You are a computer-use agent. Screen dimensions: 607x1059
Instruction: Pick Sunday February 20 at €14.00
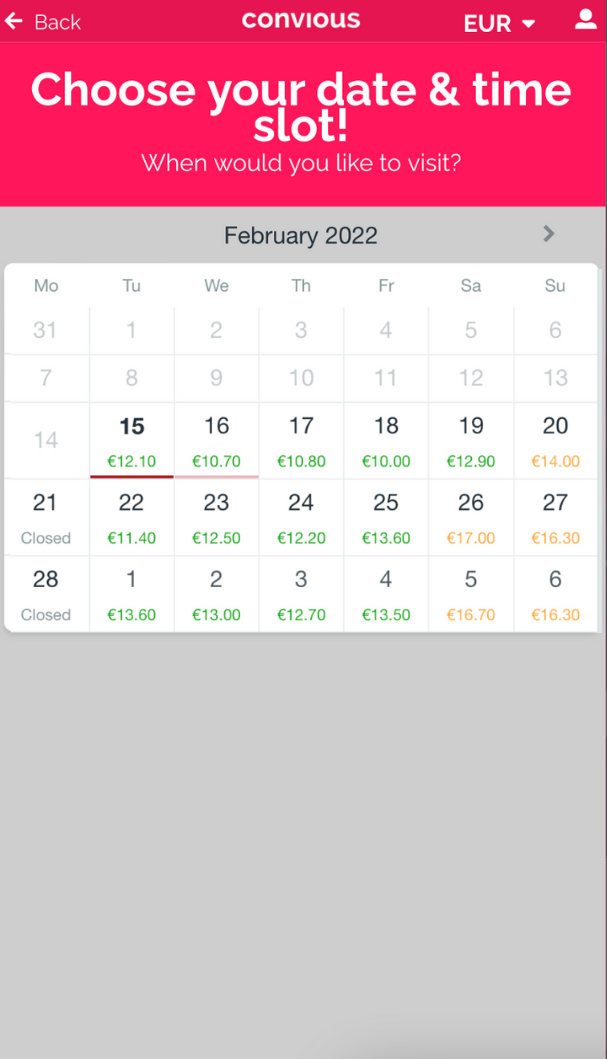pos(555,440)
